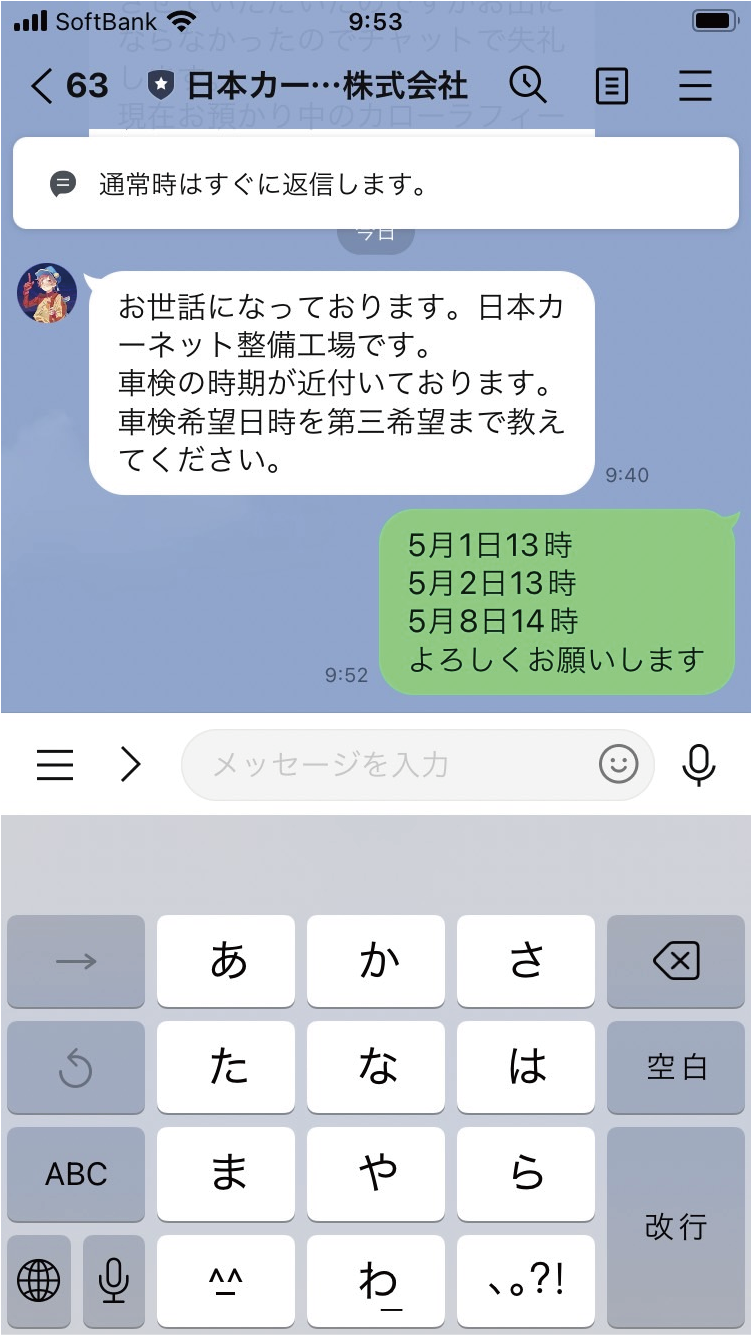
Task: Tap the 改行 return key
Action: (676, 1227)
